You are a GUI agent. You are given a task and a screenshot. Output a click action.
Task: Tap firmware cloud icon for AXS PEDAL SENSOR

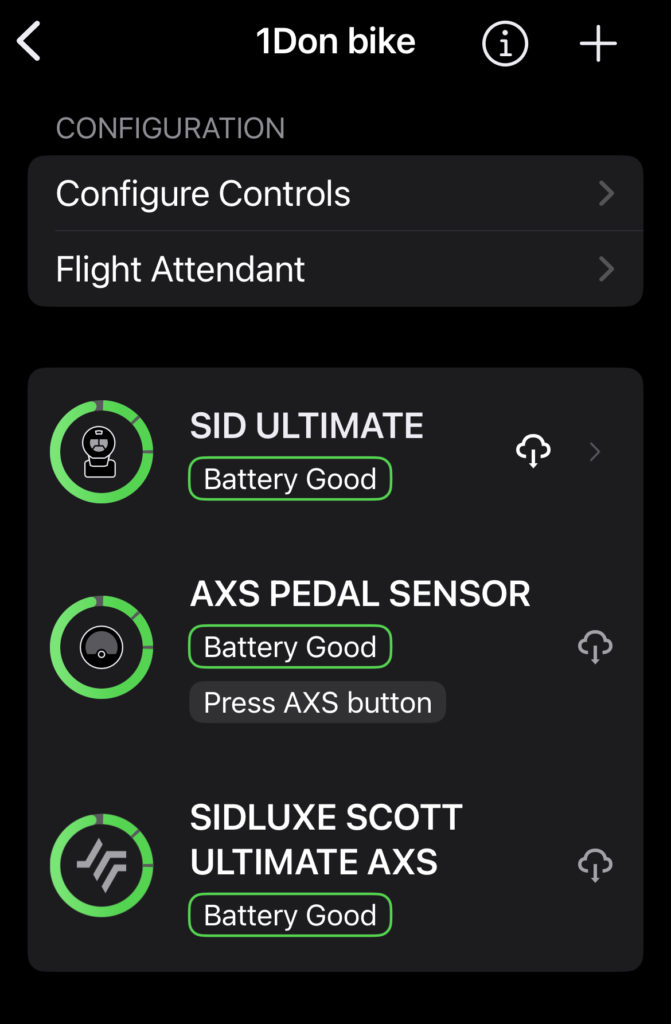click(595, 646)
